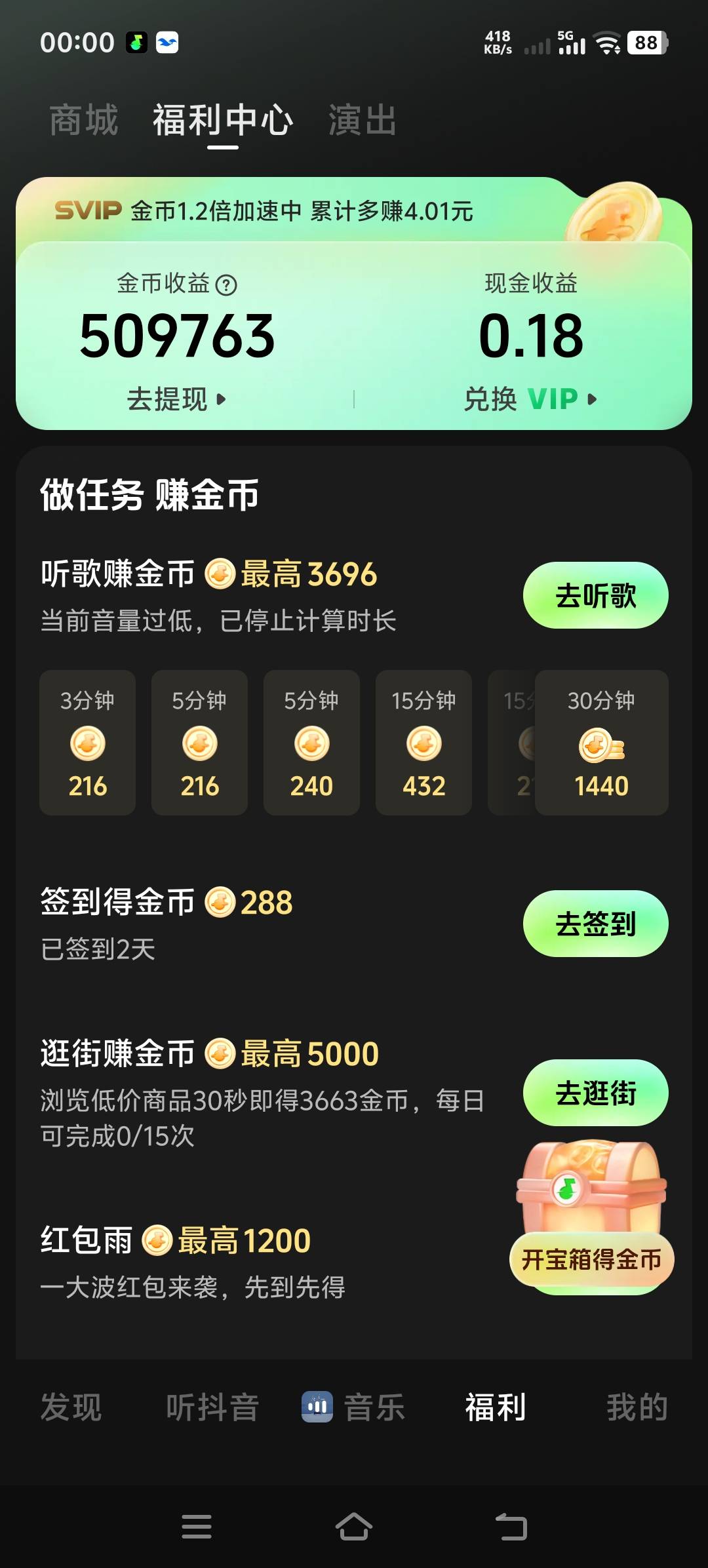Switch to the 商城 tab
The width and height of the screenshot is (708, 1568).
pos(84,121)
